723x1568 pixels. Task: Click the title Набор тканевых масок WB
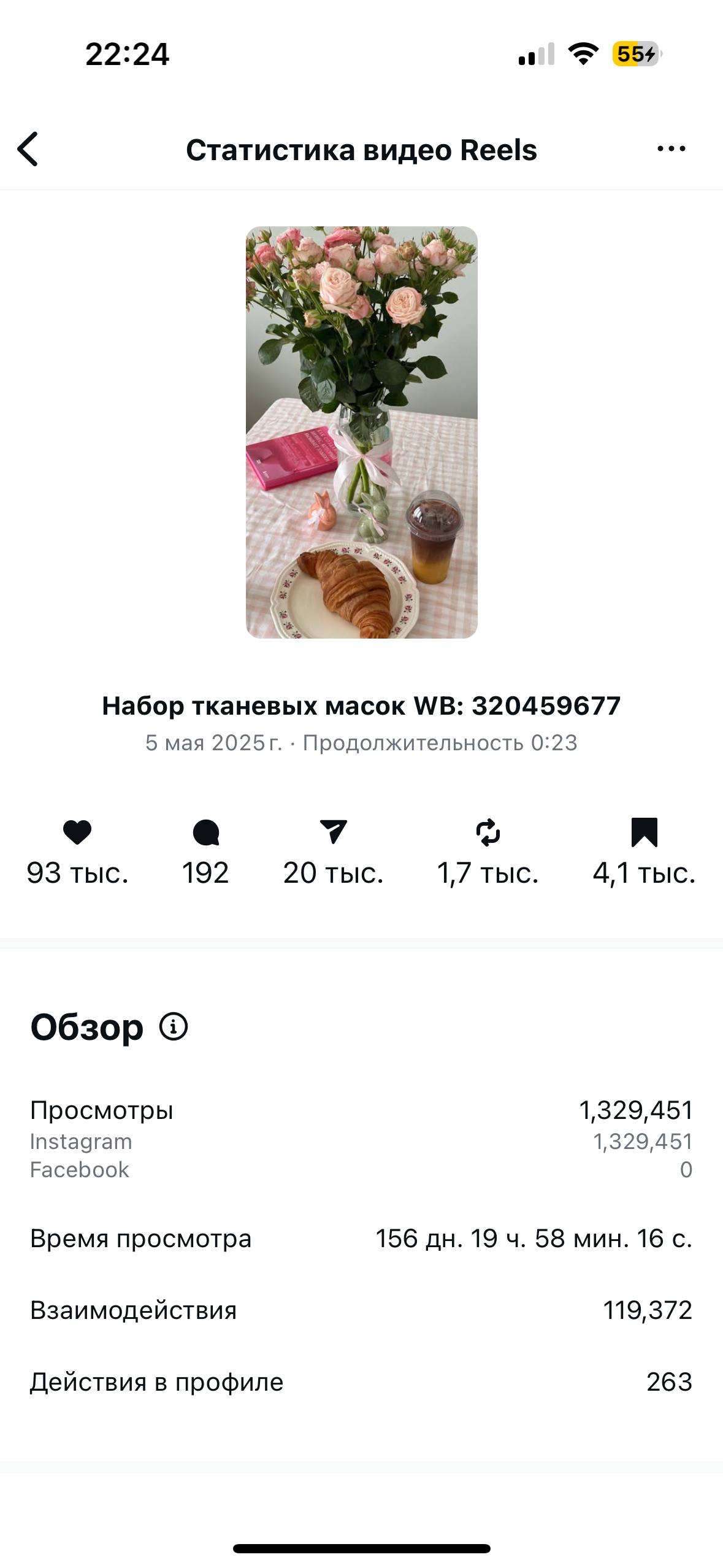[x=361, y=705]
